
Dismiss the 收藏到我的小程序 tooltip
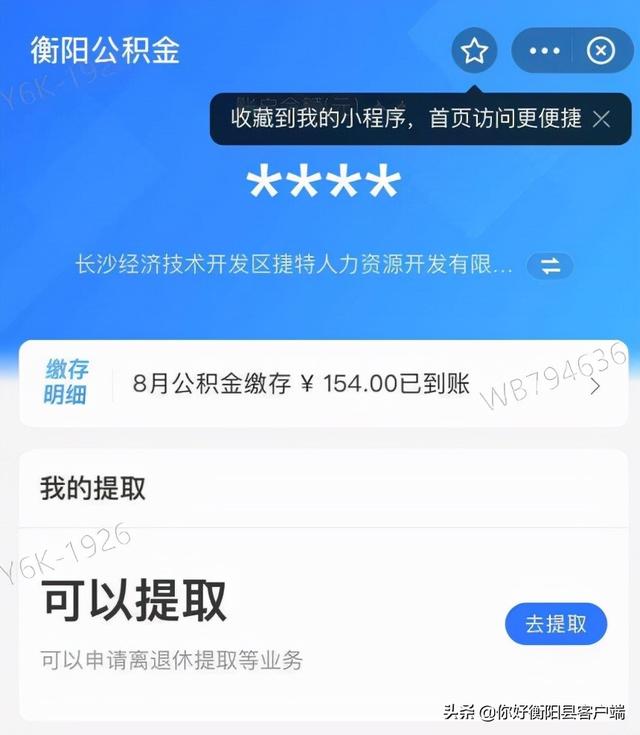601,119
